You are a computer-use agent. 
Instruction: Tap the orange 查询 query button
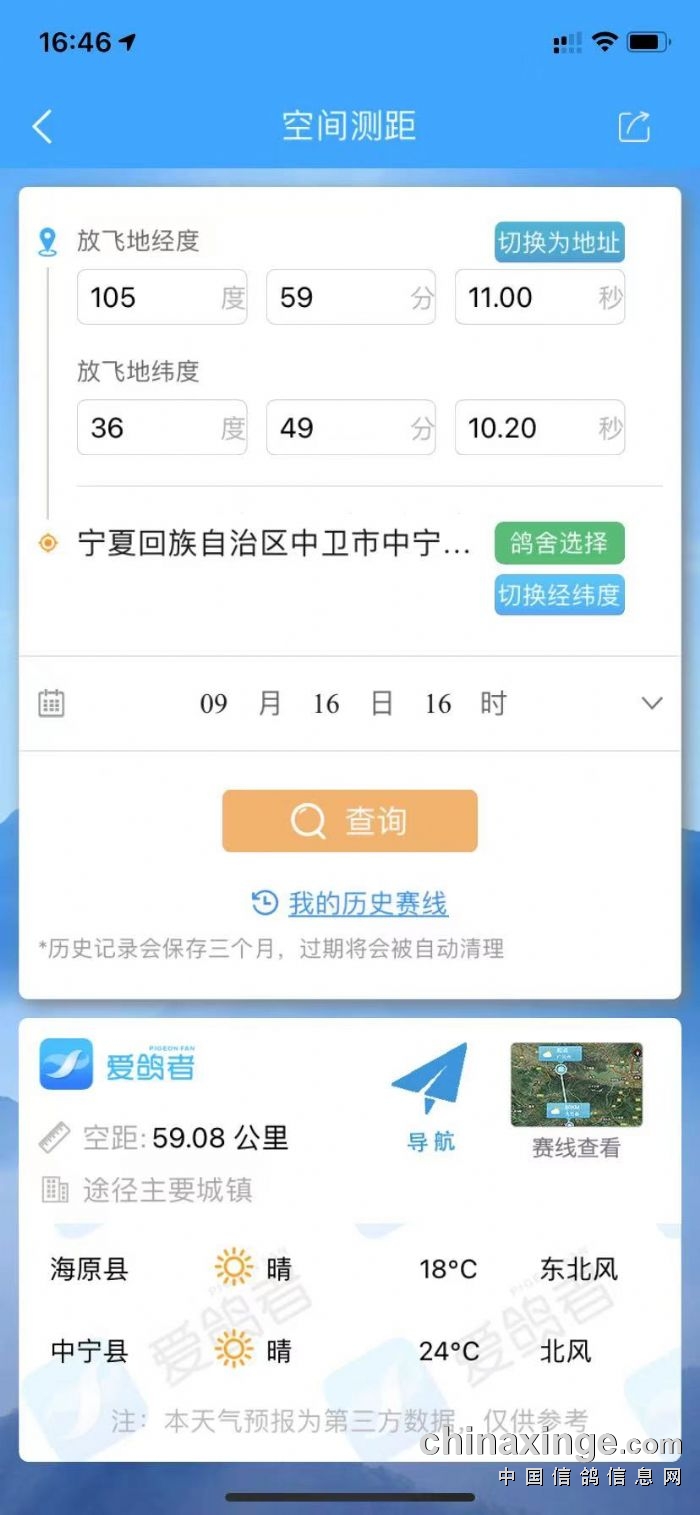click(350, 821)
